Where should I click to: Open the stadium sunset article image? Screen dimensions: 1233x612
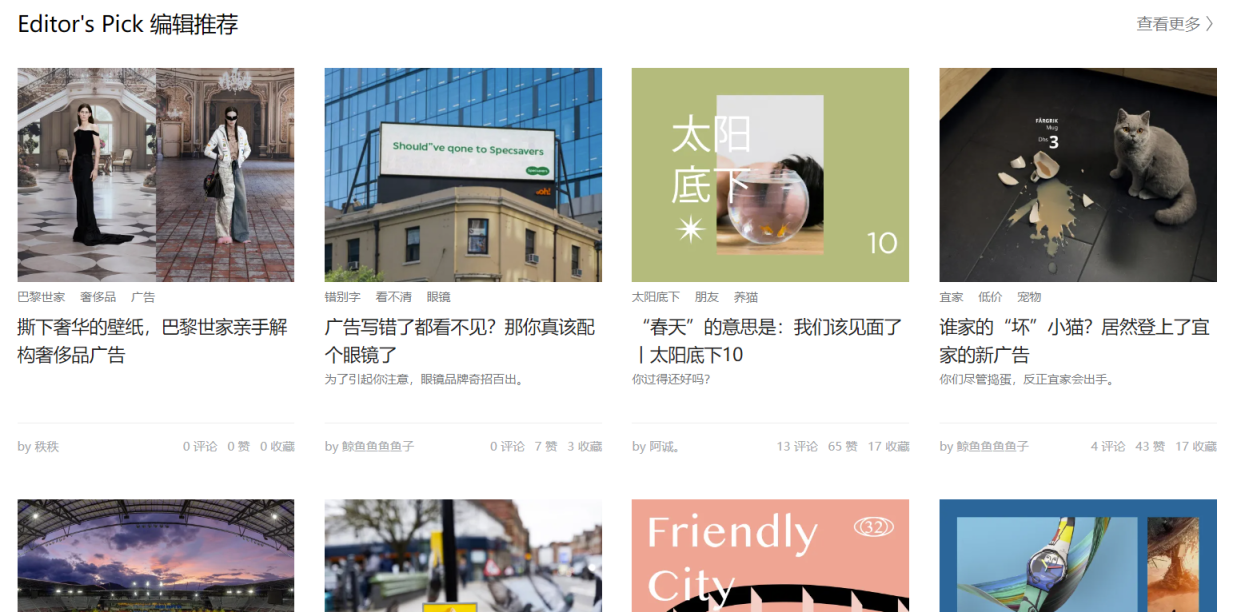pos(156,556)
